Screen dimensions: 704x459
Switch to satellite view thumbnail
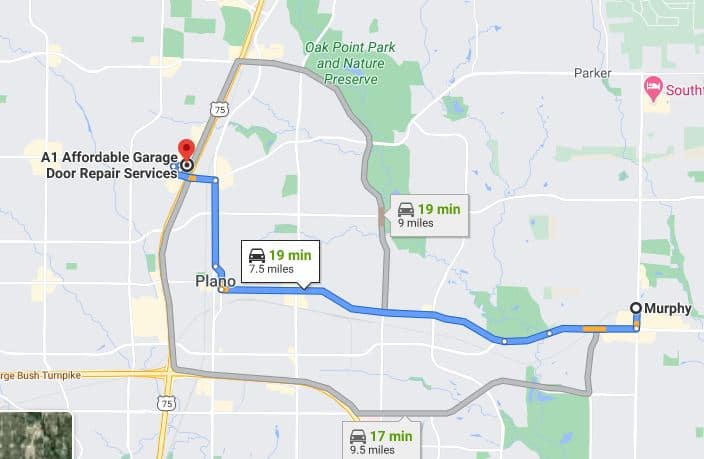[x=36, y=436]
